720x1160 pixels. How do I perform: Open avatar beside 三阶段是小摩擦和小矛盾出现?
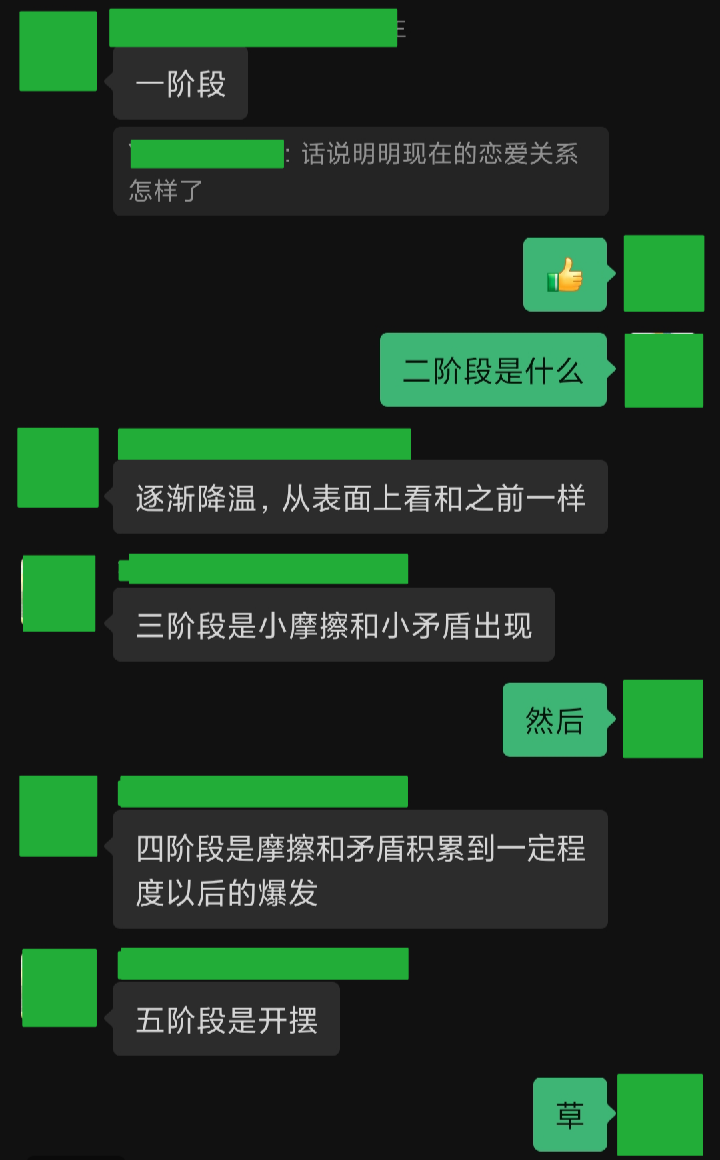pos(58,594)
